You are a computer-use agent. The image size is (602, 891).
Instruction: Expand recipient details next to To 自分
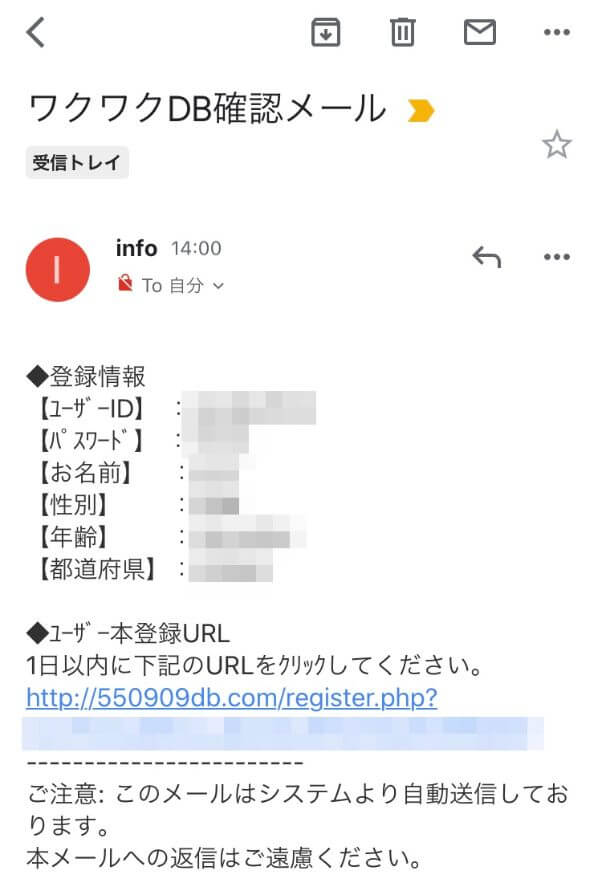(219, 286)
